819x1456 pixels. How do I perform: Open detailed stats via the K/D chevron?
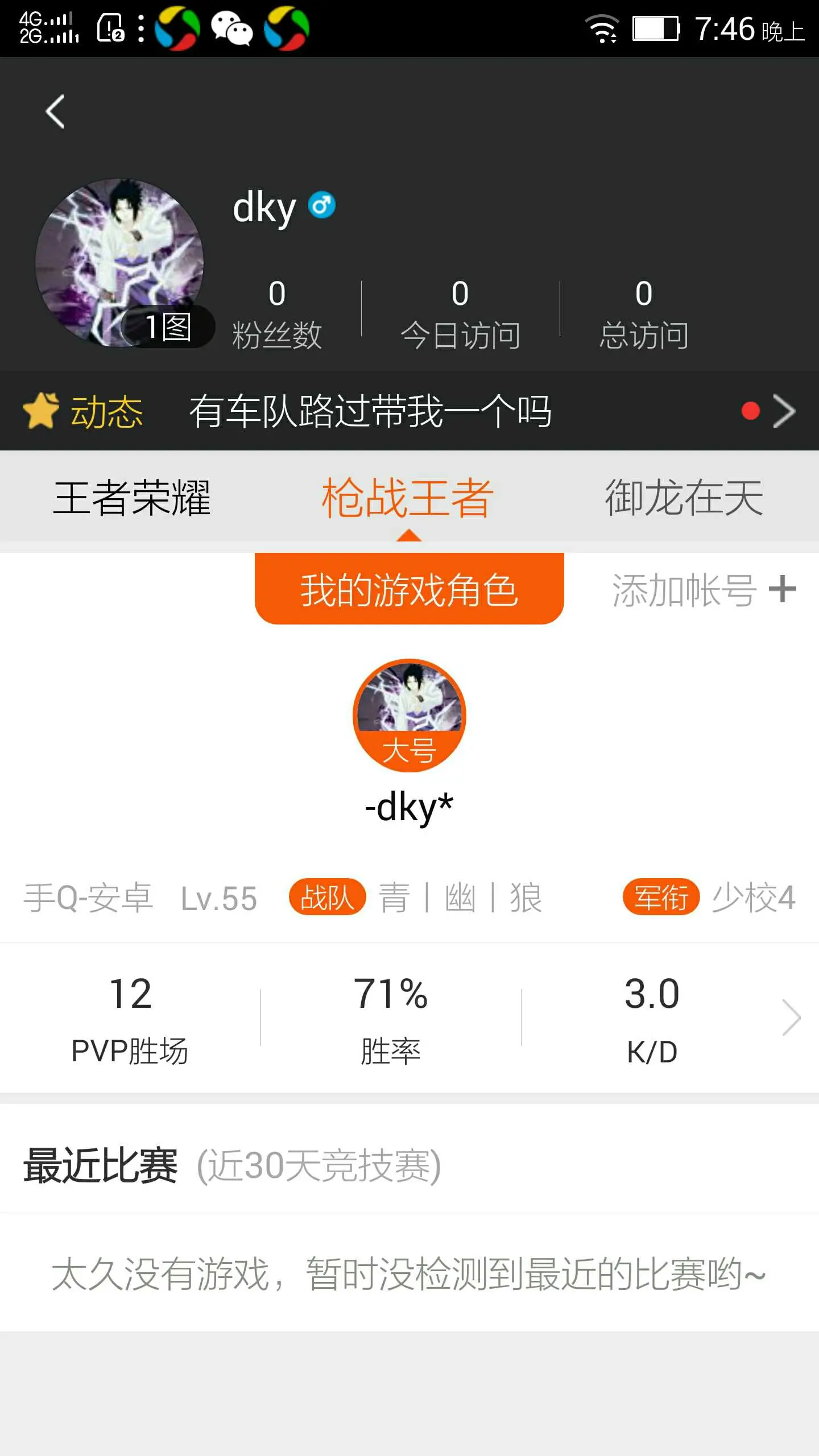(x=791, y=1017)
